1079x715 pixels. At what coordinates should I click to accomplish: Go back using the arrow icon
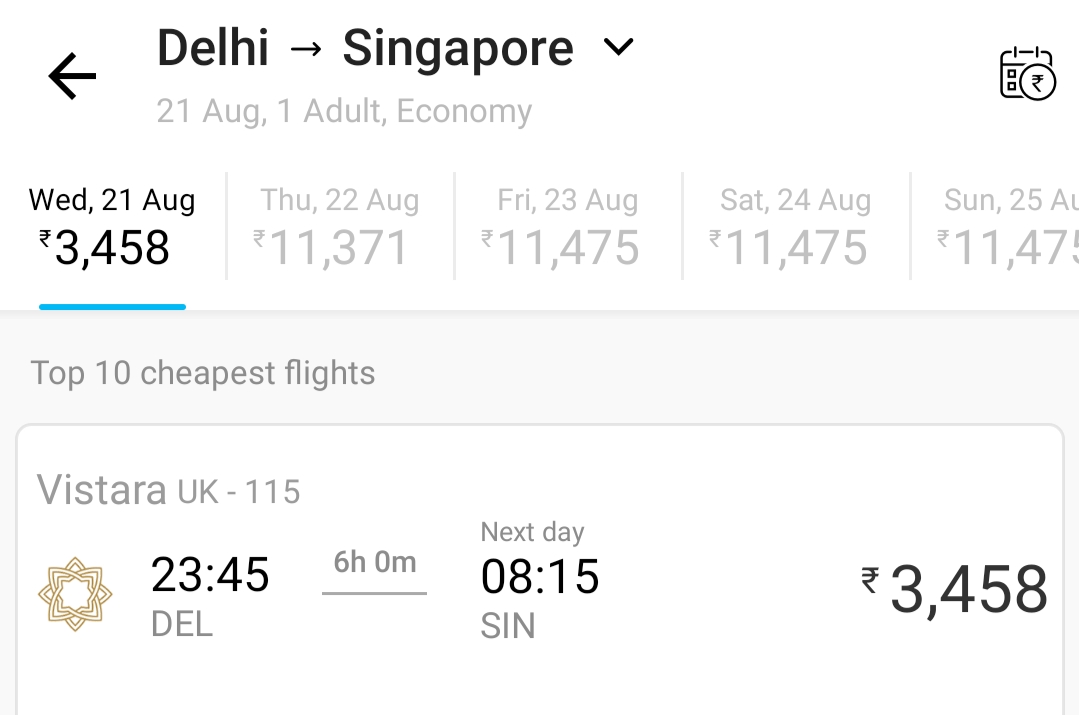[72, 76]
